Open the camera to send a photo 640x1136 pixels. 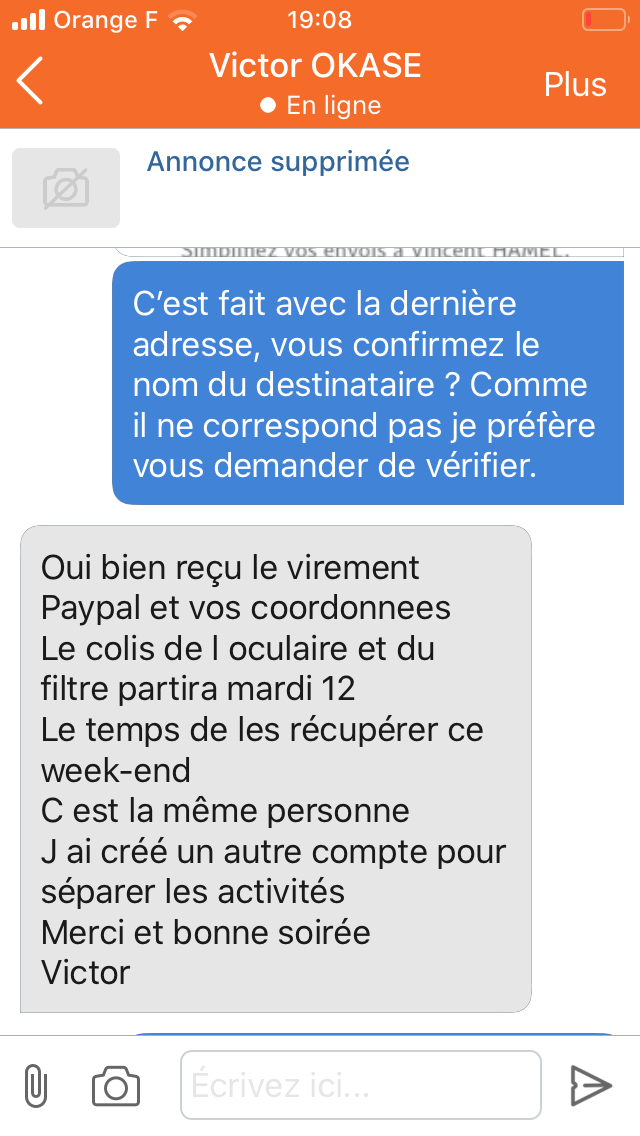116,1085
